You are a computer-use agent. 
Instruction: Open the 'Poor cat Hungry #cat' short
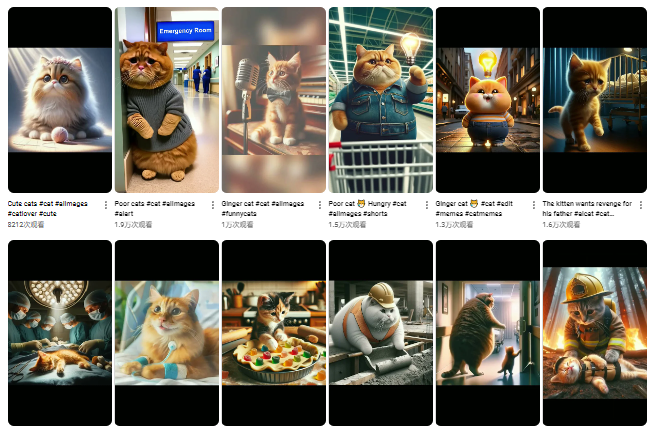point(380,100)
